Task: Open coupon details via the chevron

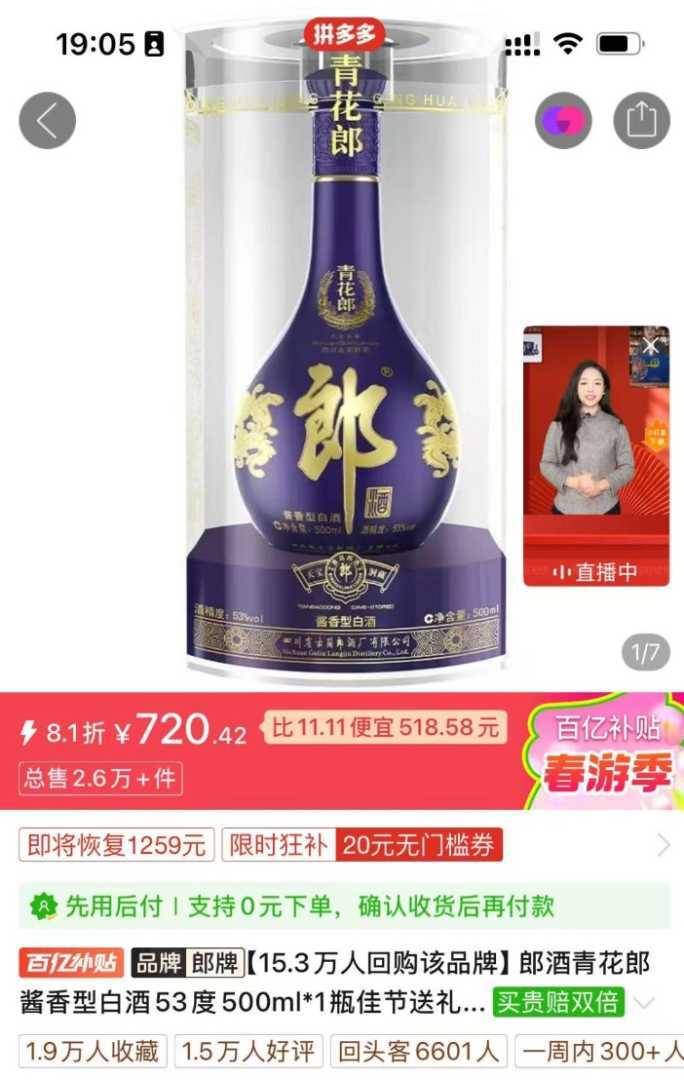Action: pos(663,846)
